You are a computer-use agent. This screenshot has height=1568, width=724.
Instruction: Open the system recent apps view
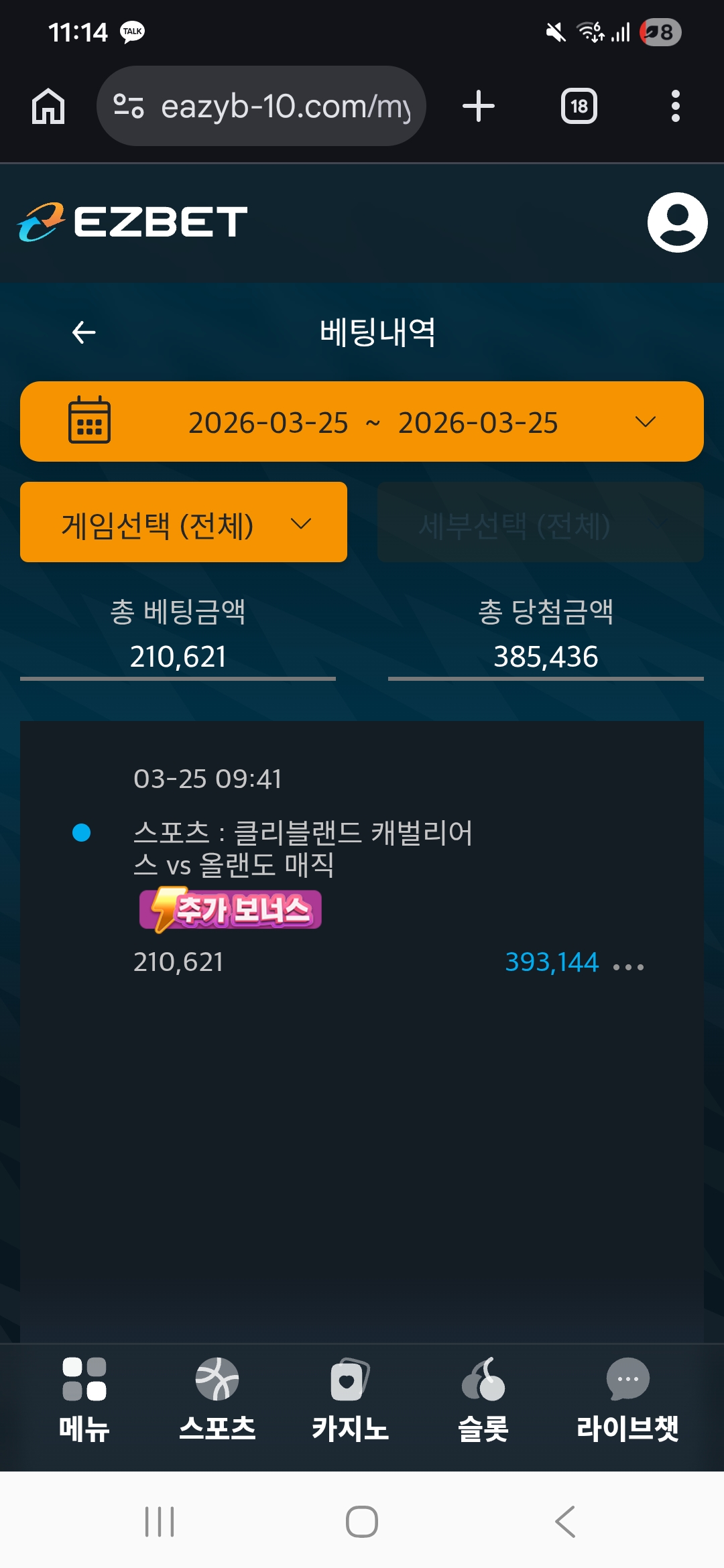click(x=160, y=1521)
